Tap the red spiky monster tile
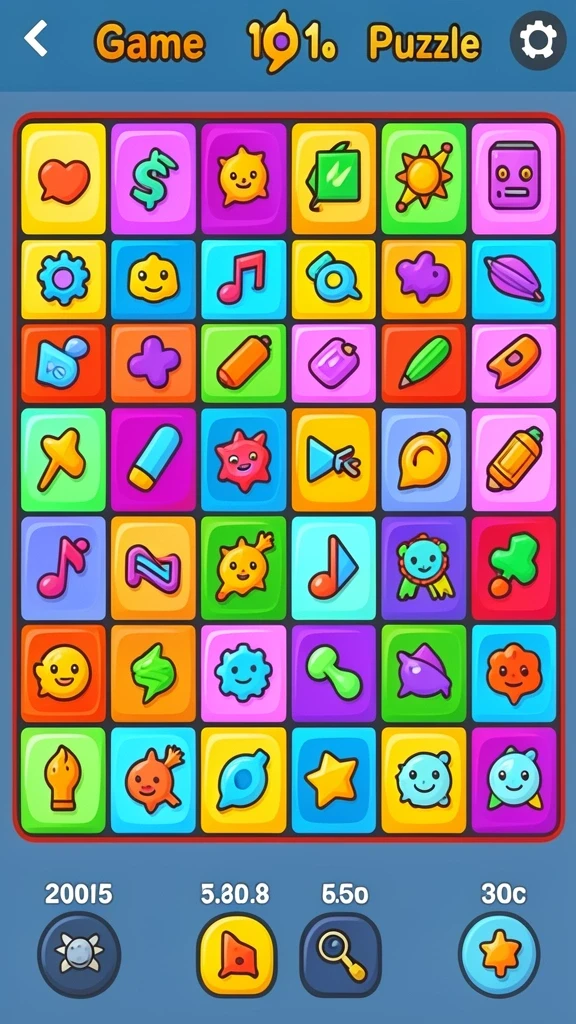Image resolution: width=576 pixels, height=1024 pixels. click(x=244, y=459)
